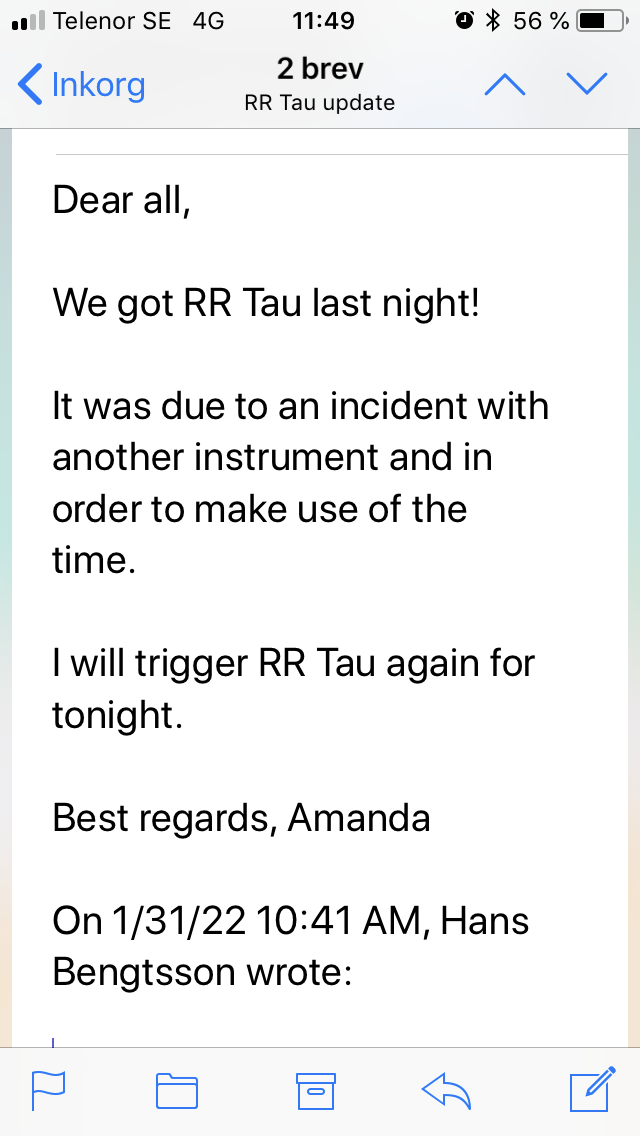Show the previous message with up arrow
The image size is (640, 1136).
coord(504,85)
